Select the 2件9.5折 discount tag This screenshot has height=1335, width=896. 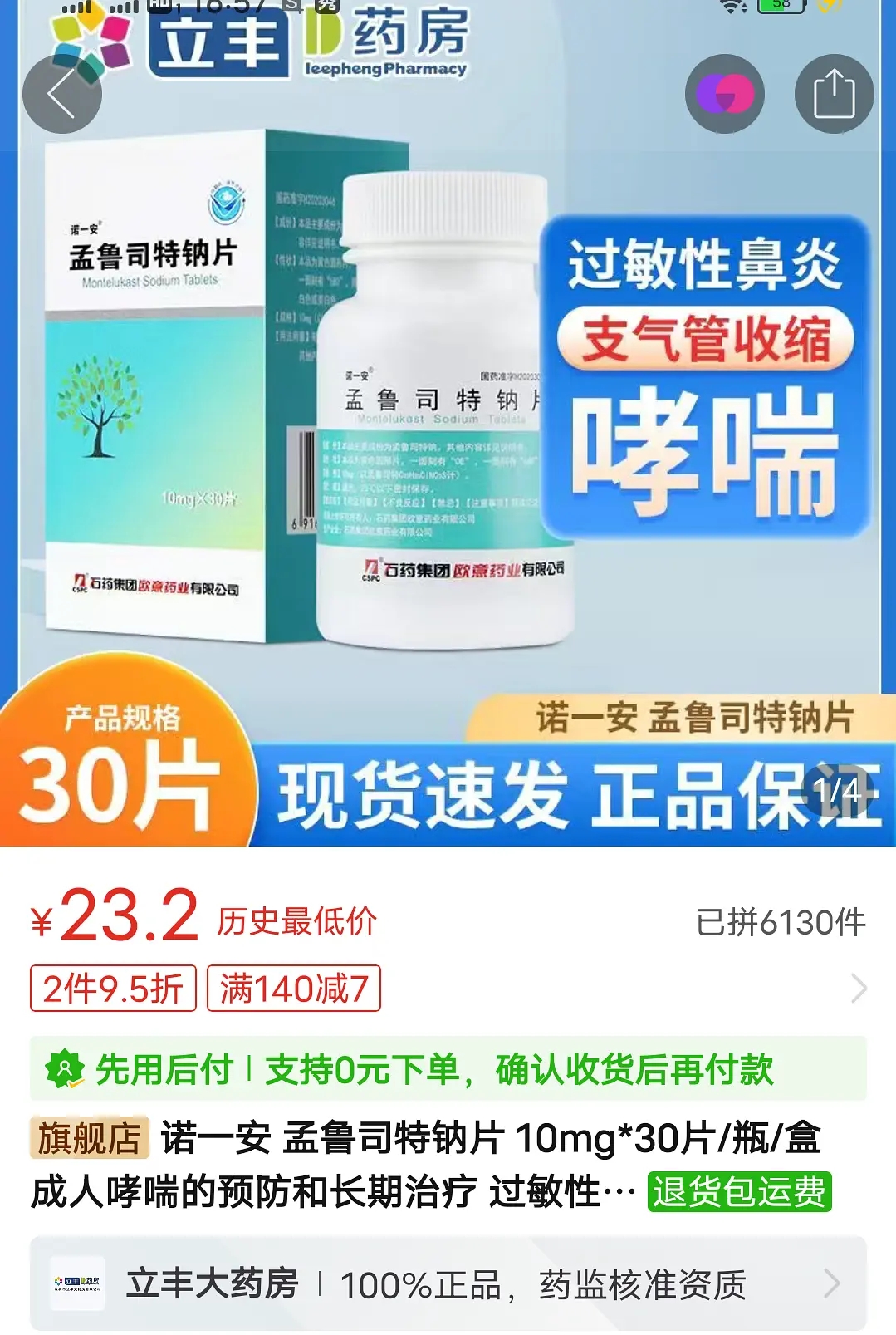pyautogui.click(x=113, y=989)
